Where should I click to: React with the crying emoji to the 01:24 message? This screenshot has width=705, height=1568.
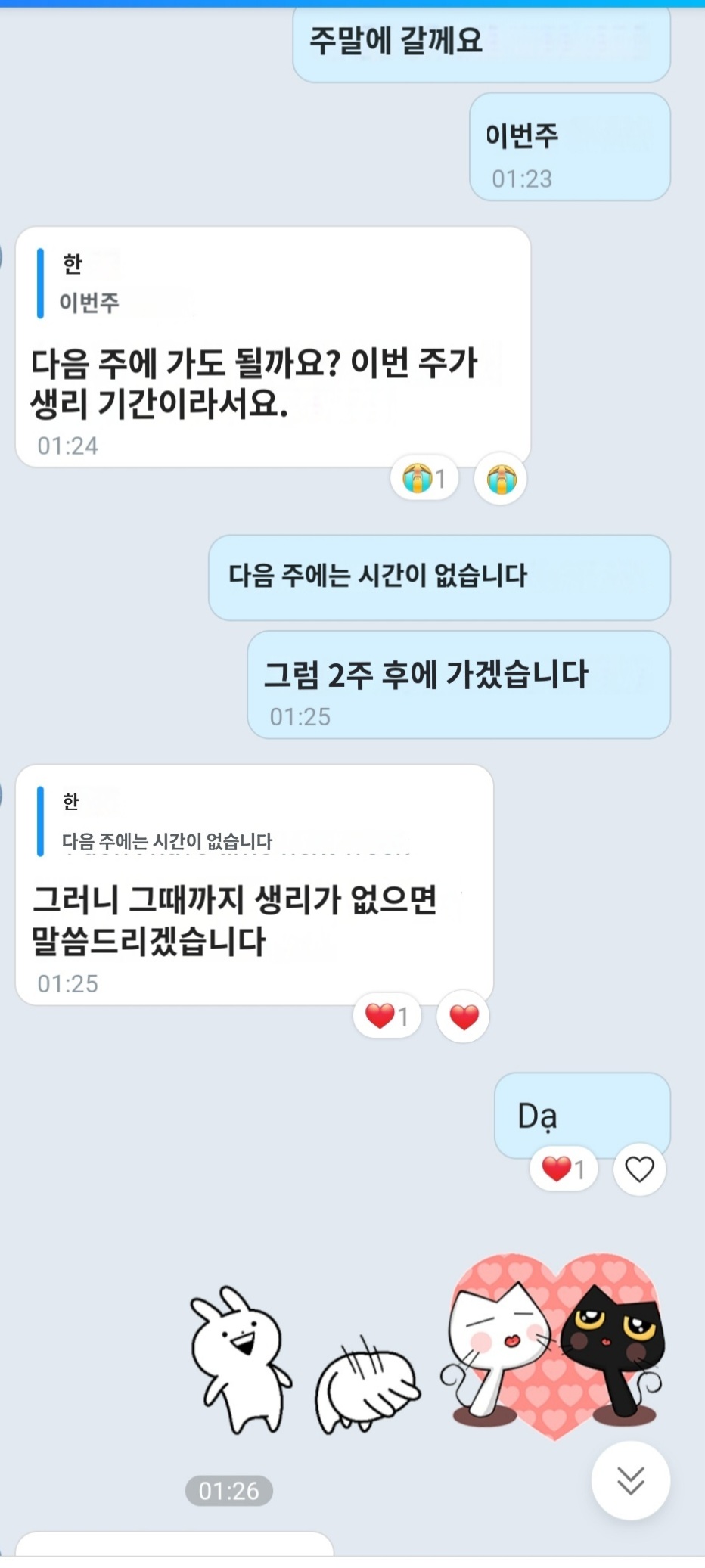click(501, 479)
